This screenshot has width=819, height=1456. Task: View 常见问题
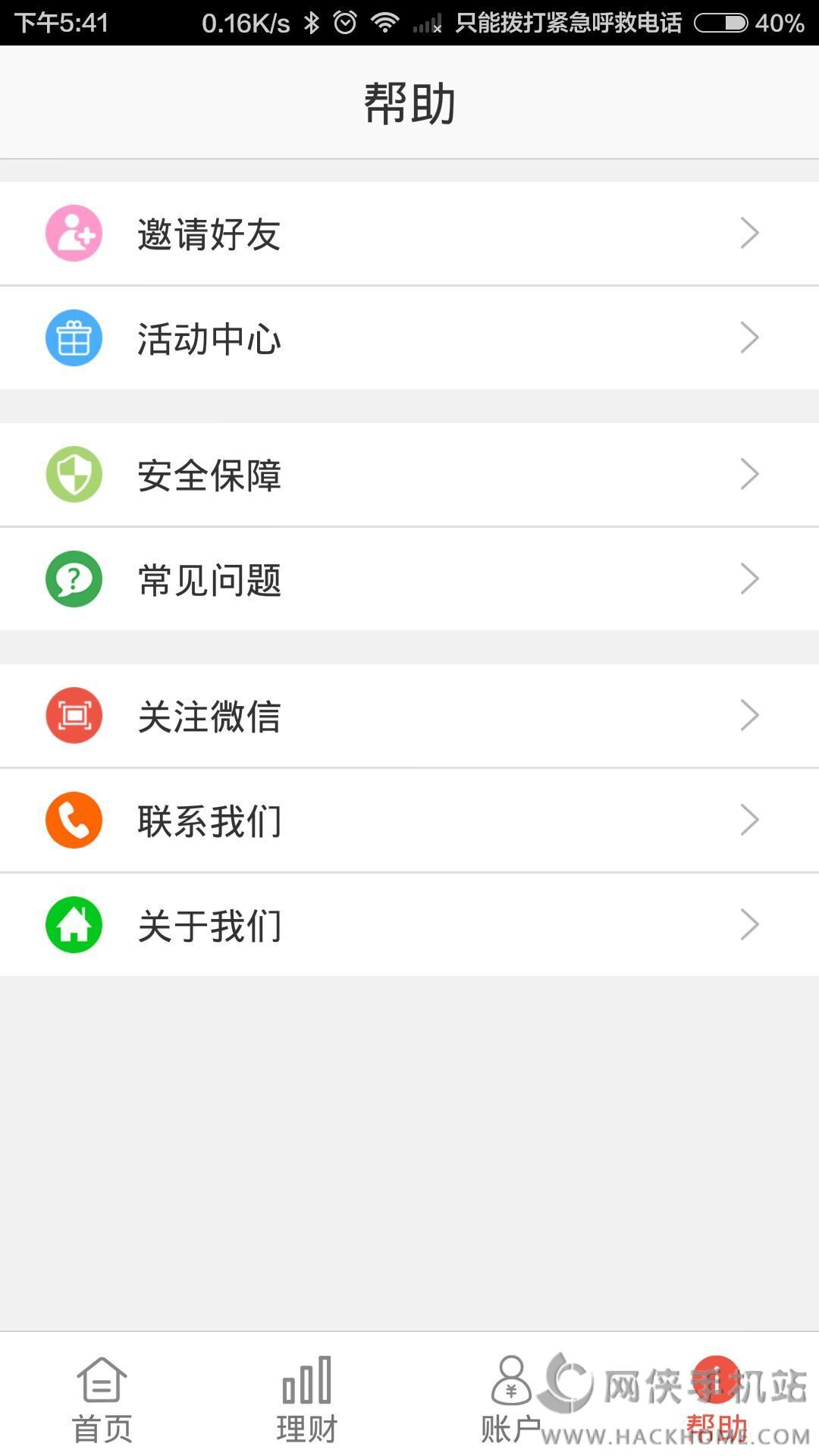tap(409, 579)
